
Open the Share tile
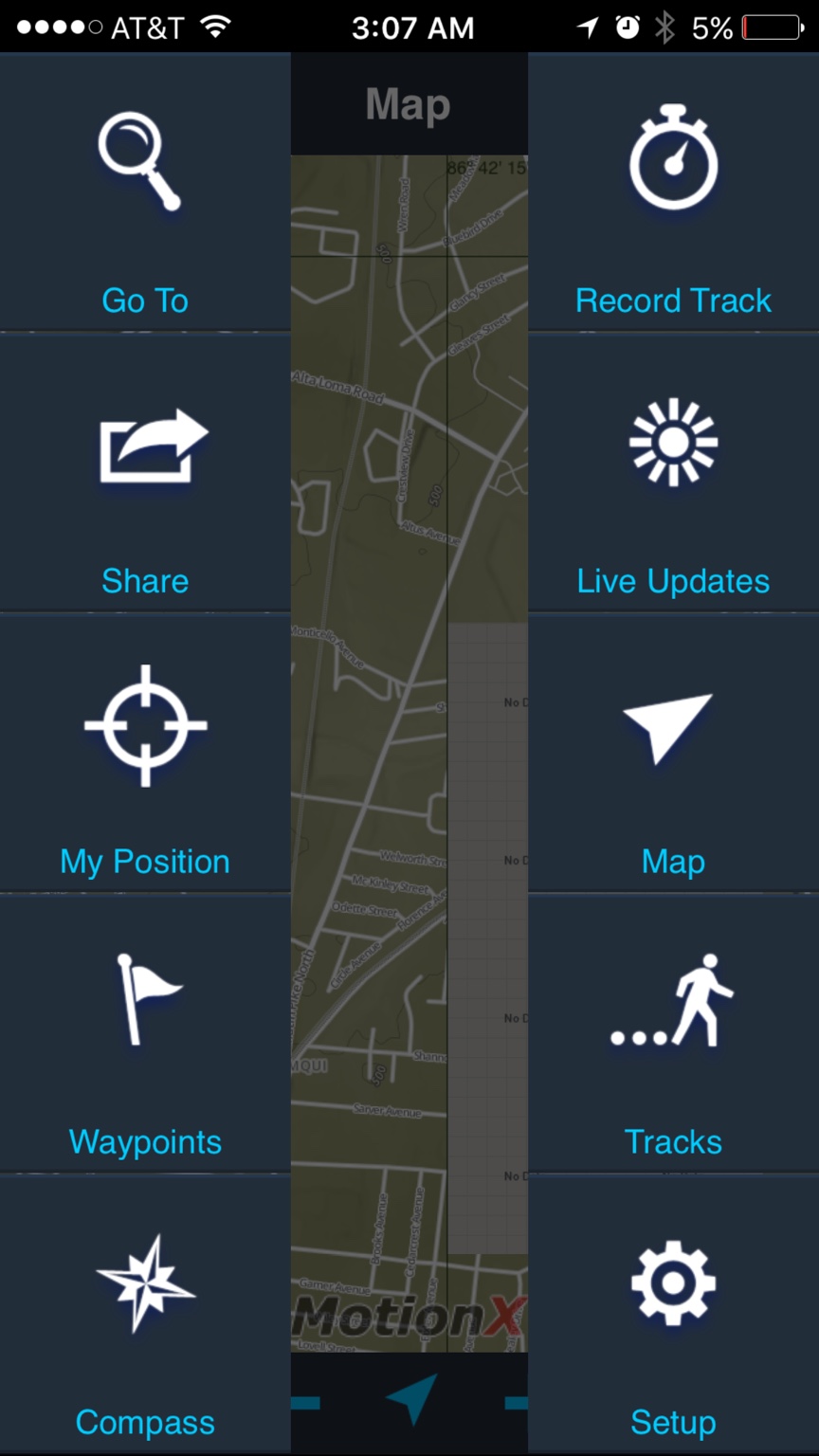coord(145,472)
